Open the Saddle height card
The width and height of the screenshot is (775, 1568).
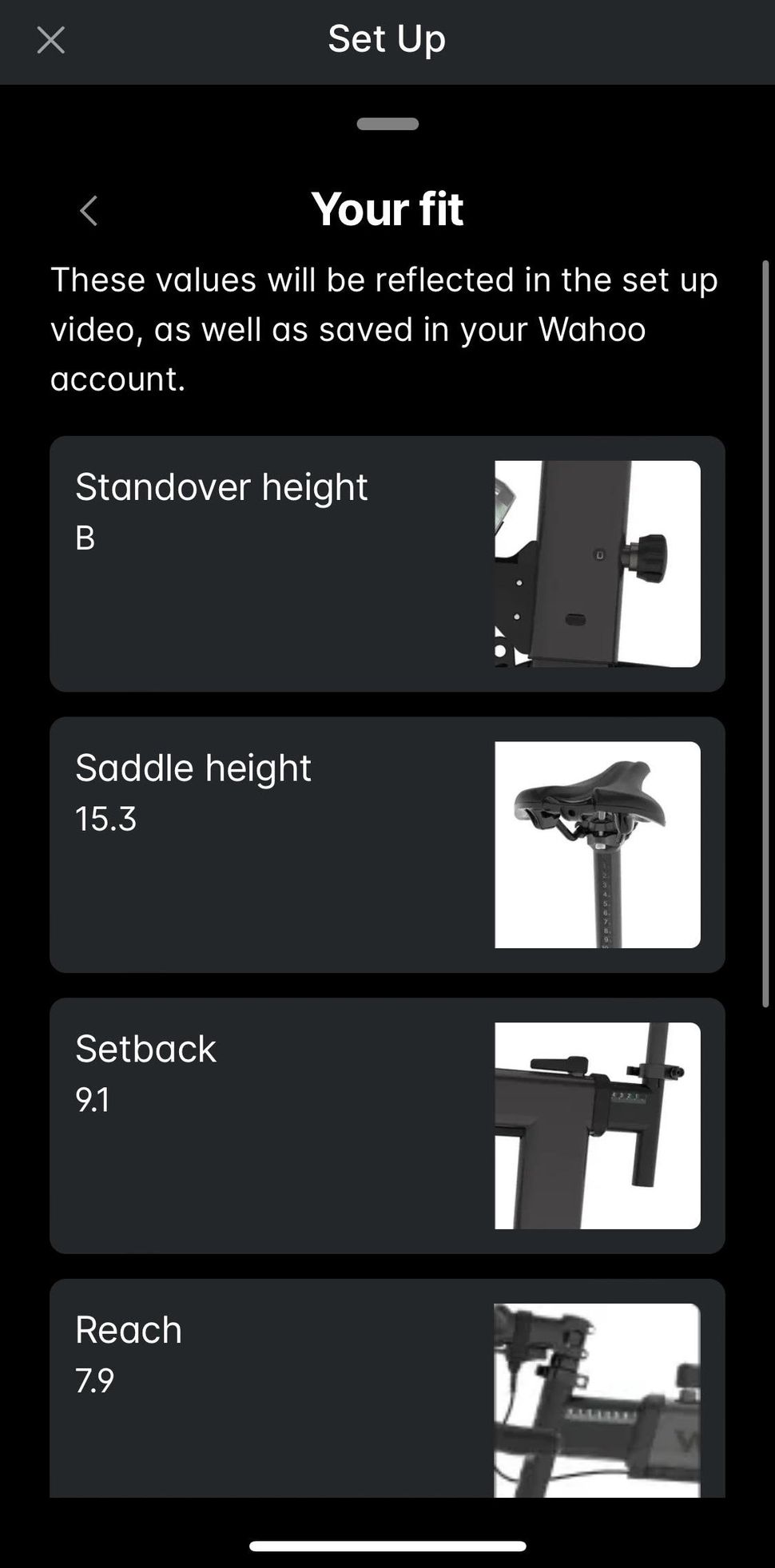(x=387, y=844)
